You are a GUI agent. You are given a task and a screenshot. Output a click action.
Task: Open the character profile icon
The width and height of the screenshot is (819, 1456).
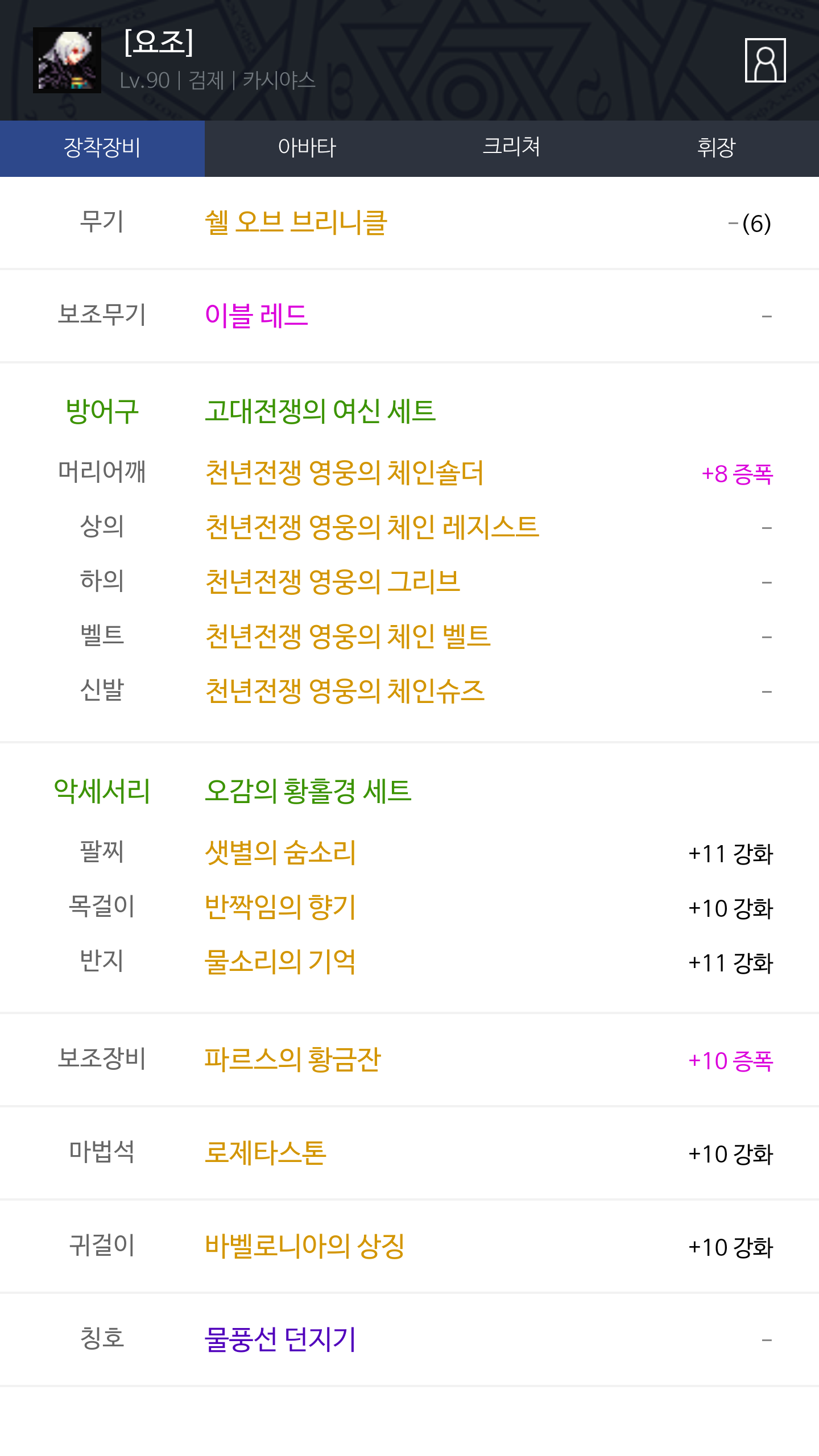(765, 60)
